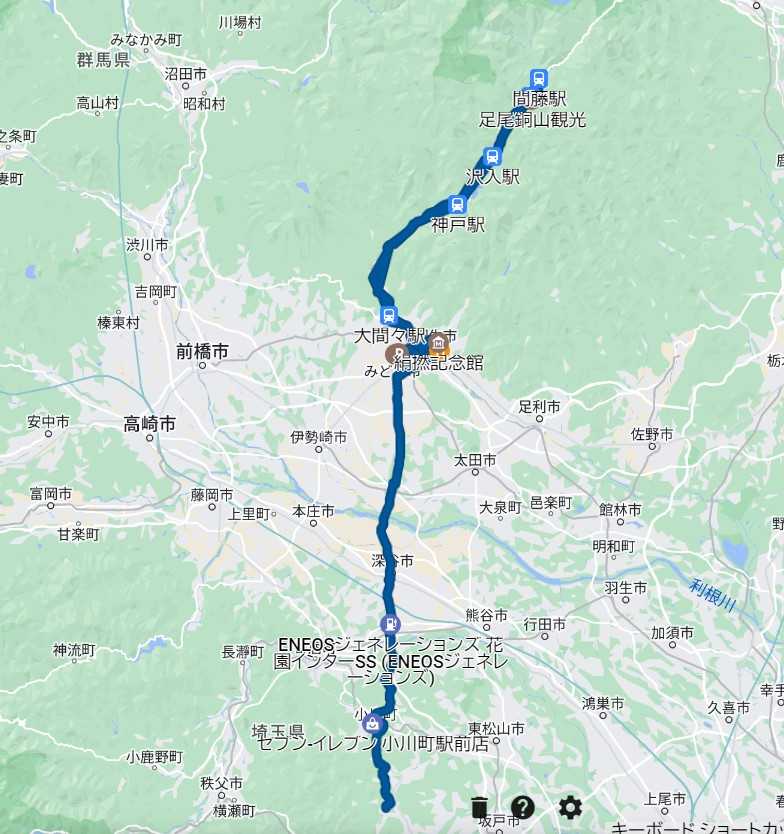Open the gear settings icon
The width and height of the screenshot is (784, 834).
pos(570,807)
